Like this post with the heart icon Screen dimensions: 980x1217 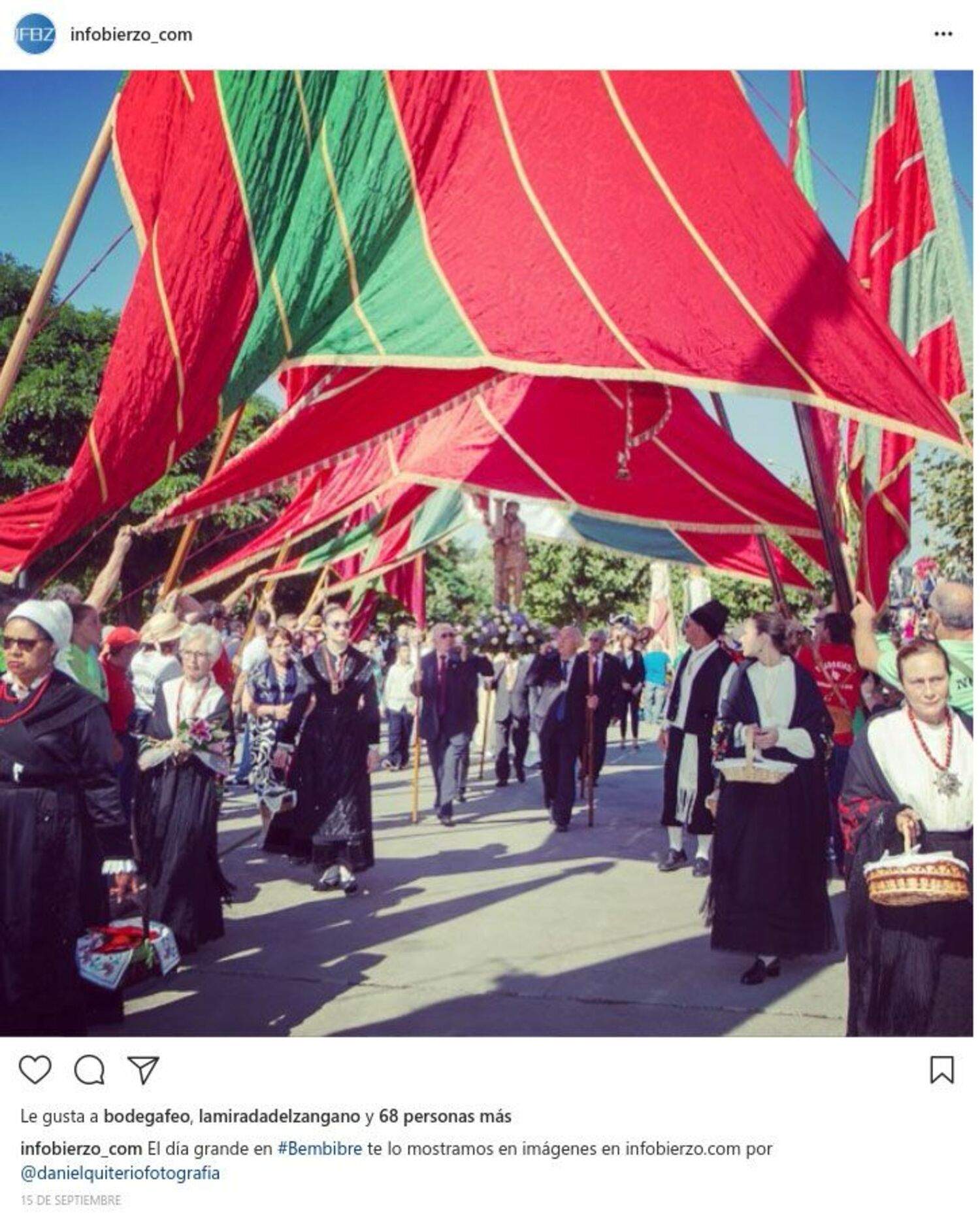point(35,1070)
